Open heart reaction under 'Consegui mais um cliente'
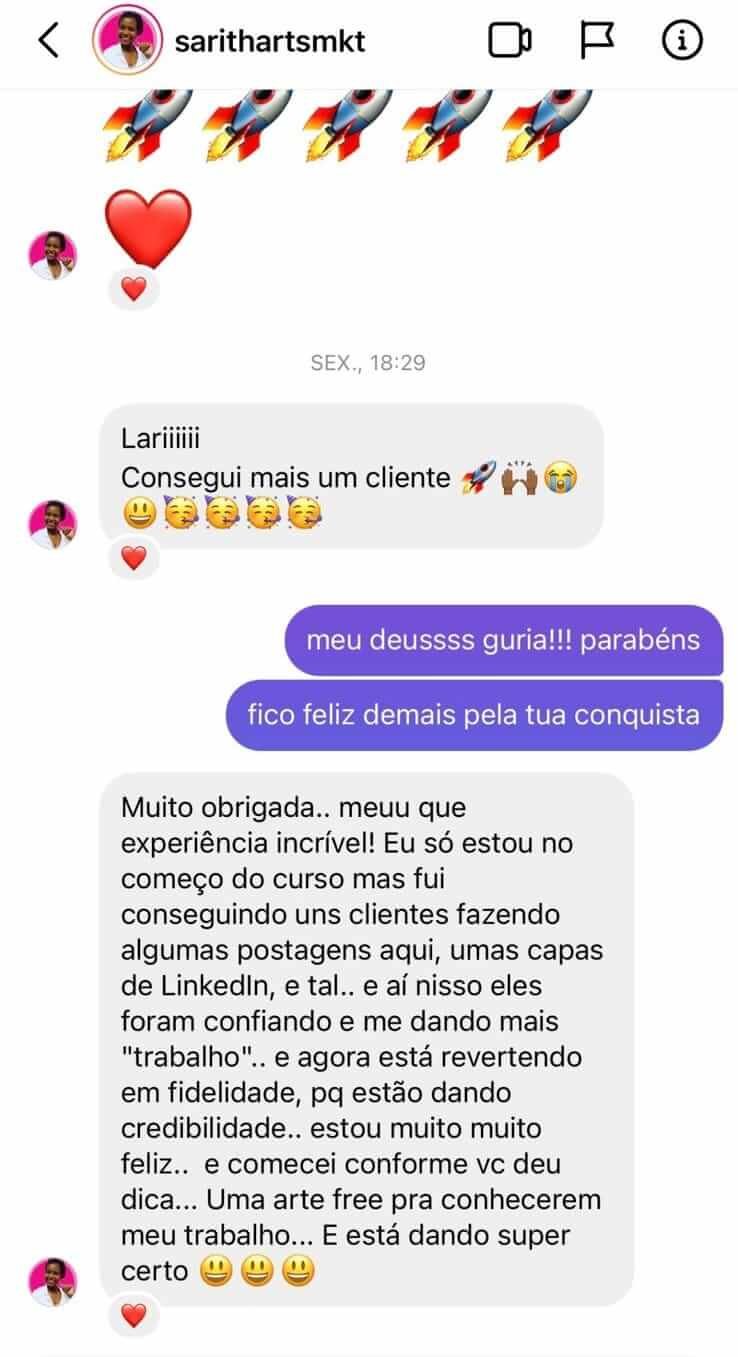 coord(133,558)
